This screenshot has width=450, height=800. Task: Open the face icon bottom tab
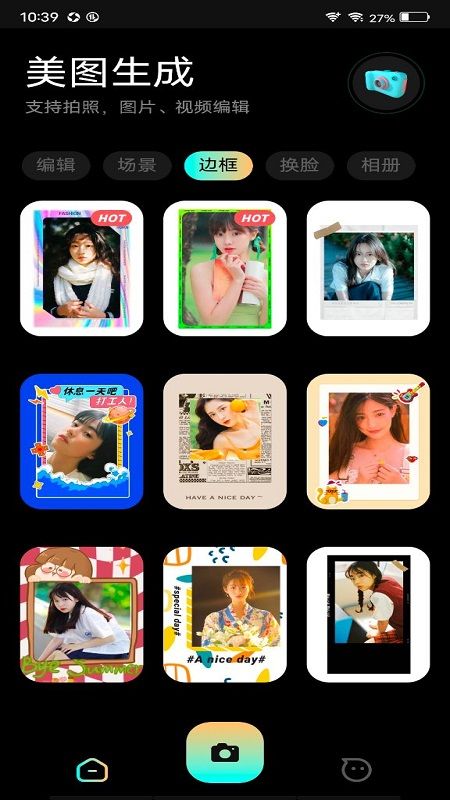click(357, 769)
